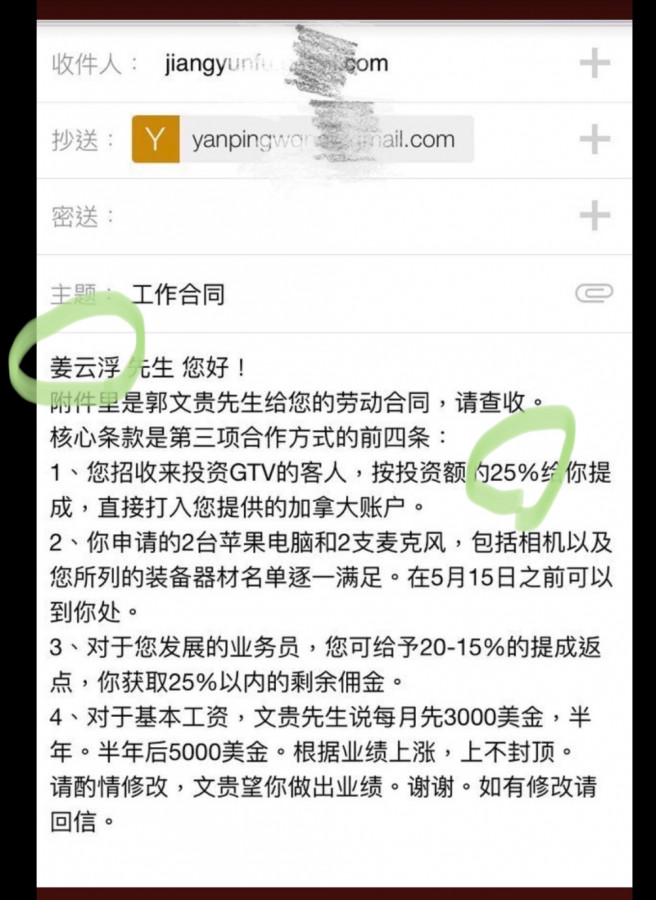
Task: Add a contact to the 密送 field
Action: click(x=594, y=215)
